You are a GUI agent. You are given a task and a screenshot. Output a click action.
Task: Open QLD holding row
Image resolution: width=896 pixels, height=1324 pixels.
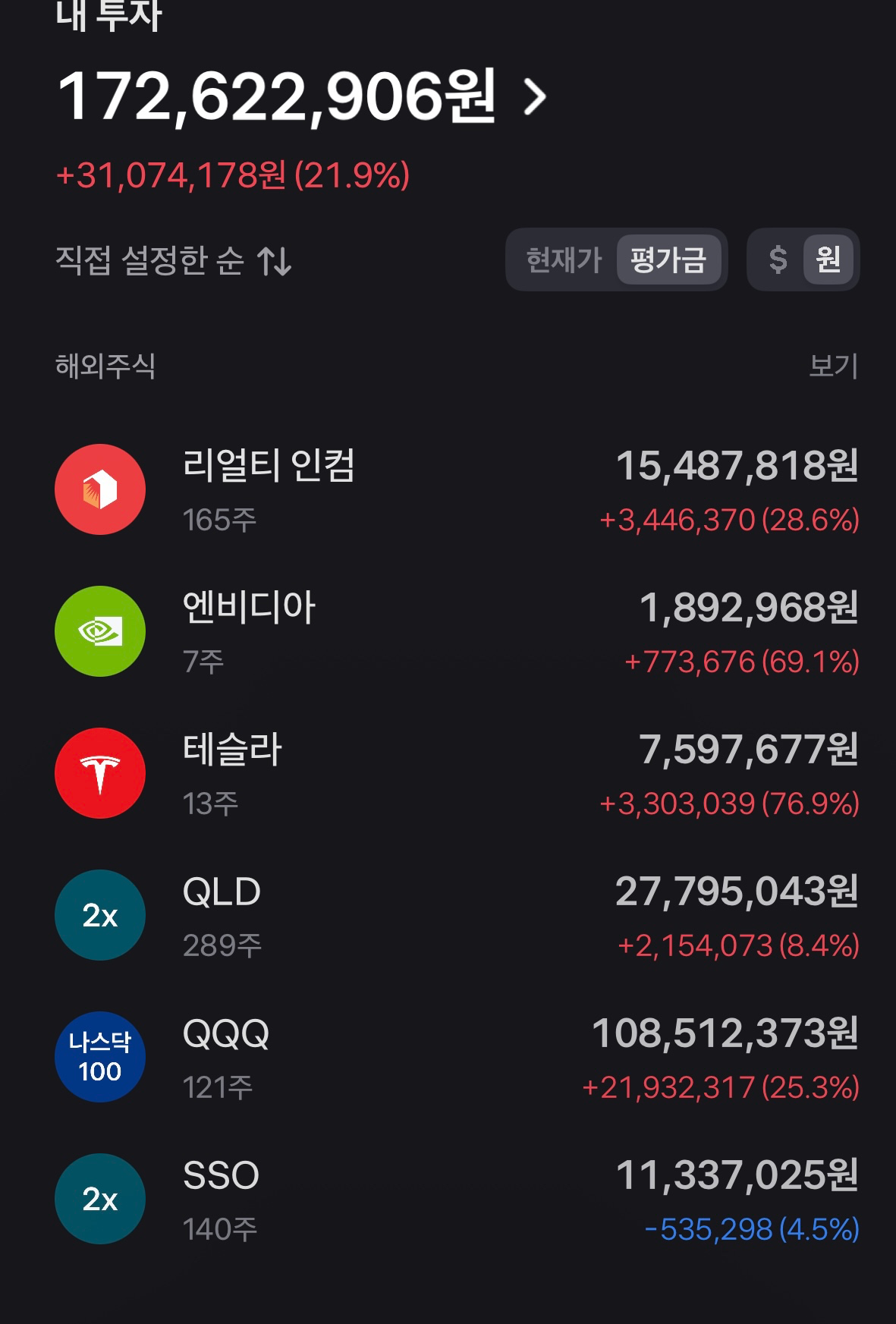click(x=455, y=916)
